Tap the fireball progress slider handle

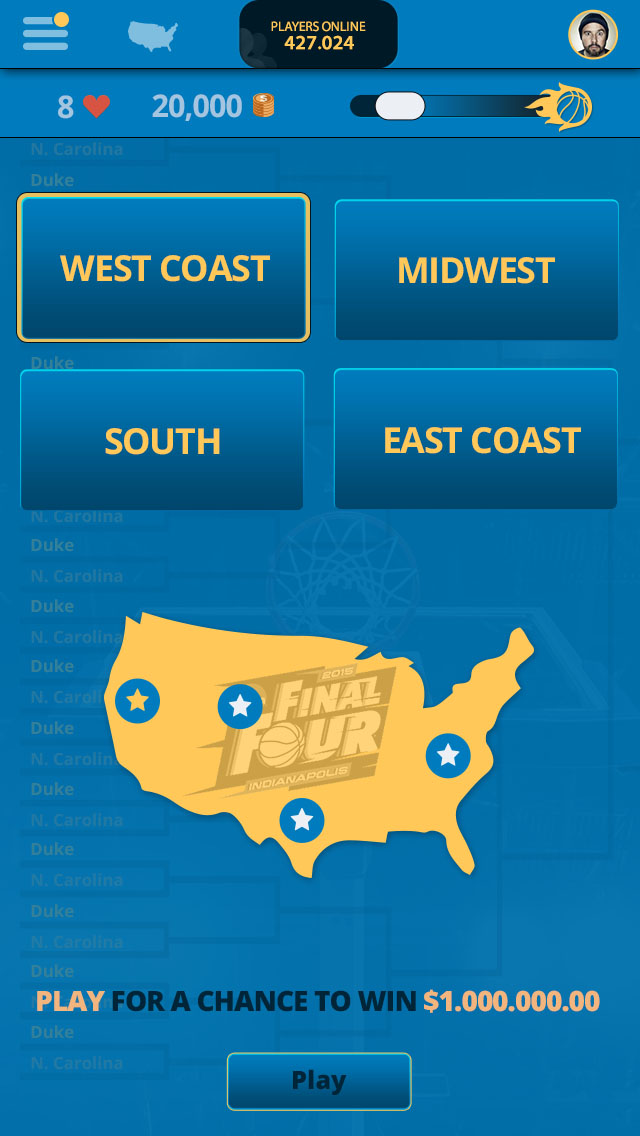(x=399, y=106)
